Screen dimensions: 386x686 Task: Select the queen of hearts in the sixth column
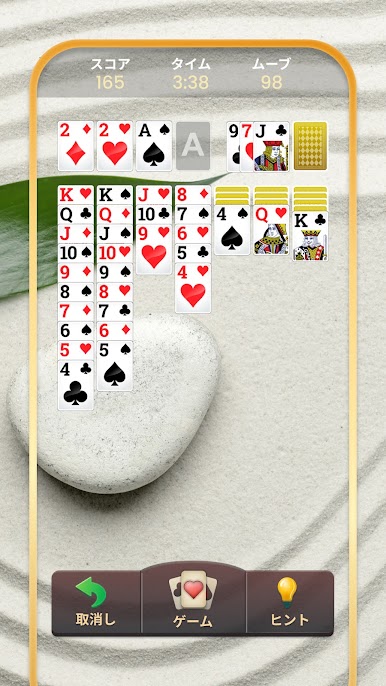pyautogui.click(x=271, y=230)
